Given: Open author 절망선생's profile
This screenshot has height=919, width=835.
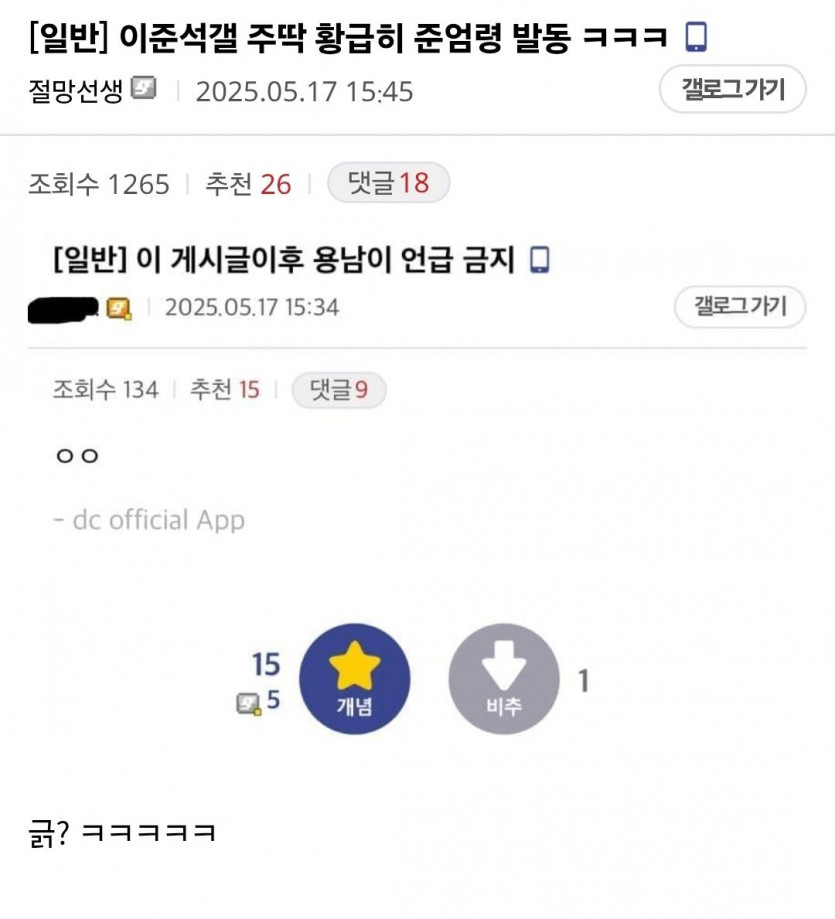Looking at the screenshot, I should pos(76,91).
